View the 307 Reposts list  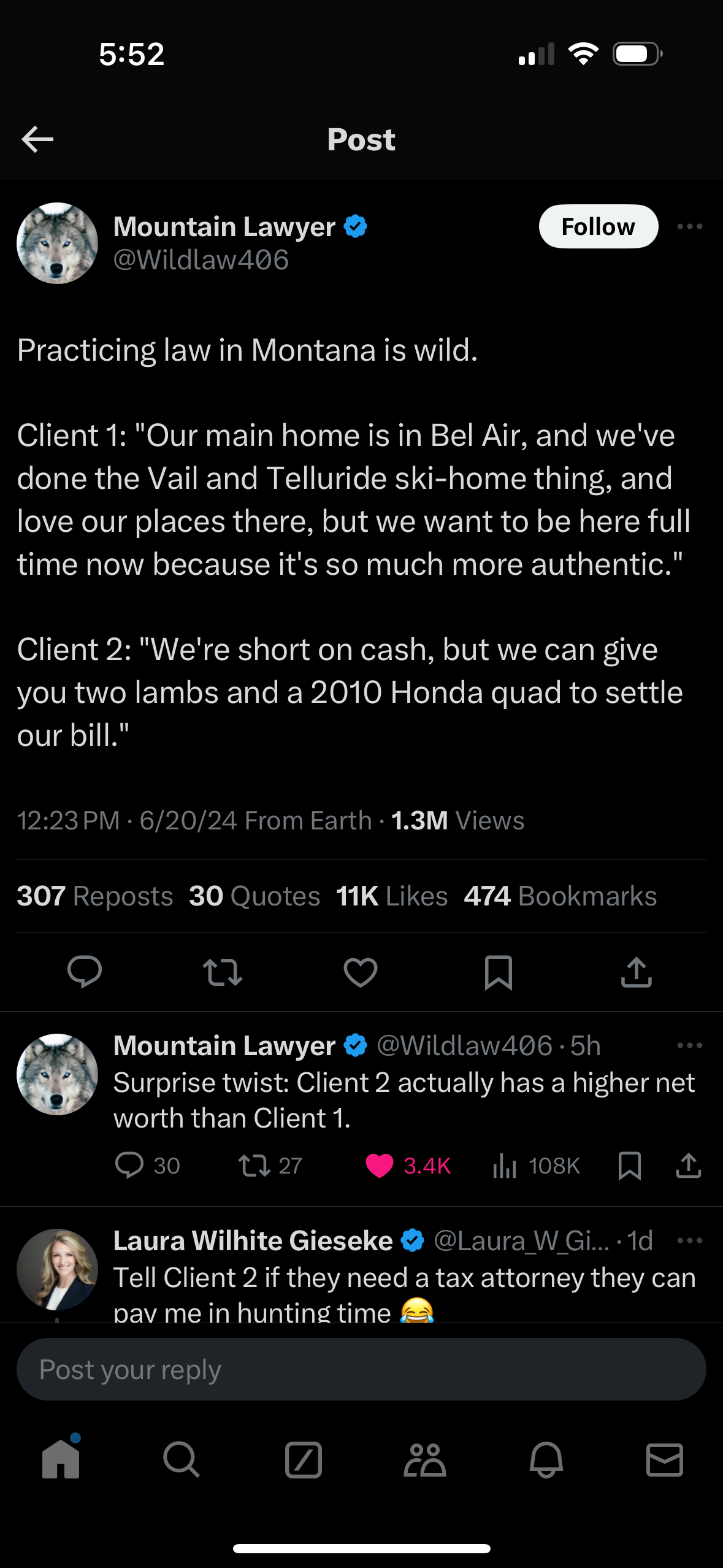pyautogui.click(x=95, y=896)
